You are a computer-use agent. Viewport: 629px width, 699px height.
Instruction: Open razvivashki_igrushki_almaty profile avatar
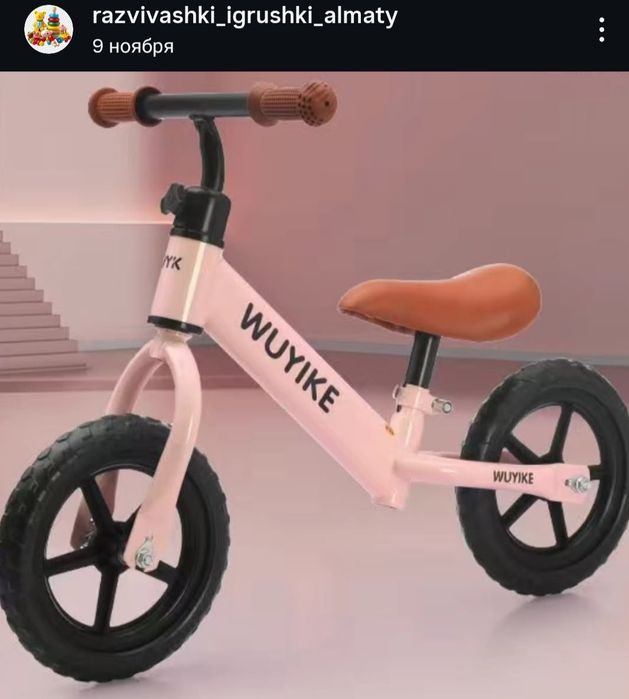[x=48, y=30]
